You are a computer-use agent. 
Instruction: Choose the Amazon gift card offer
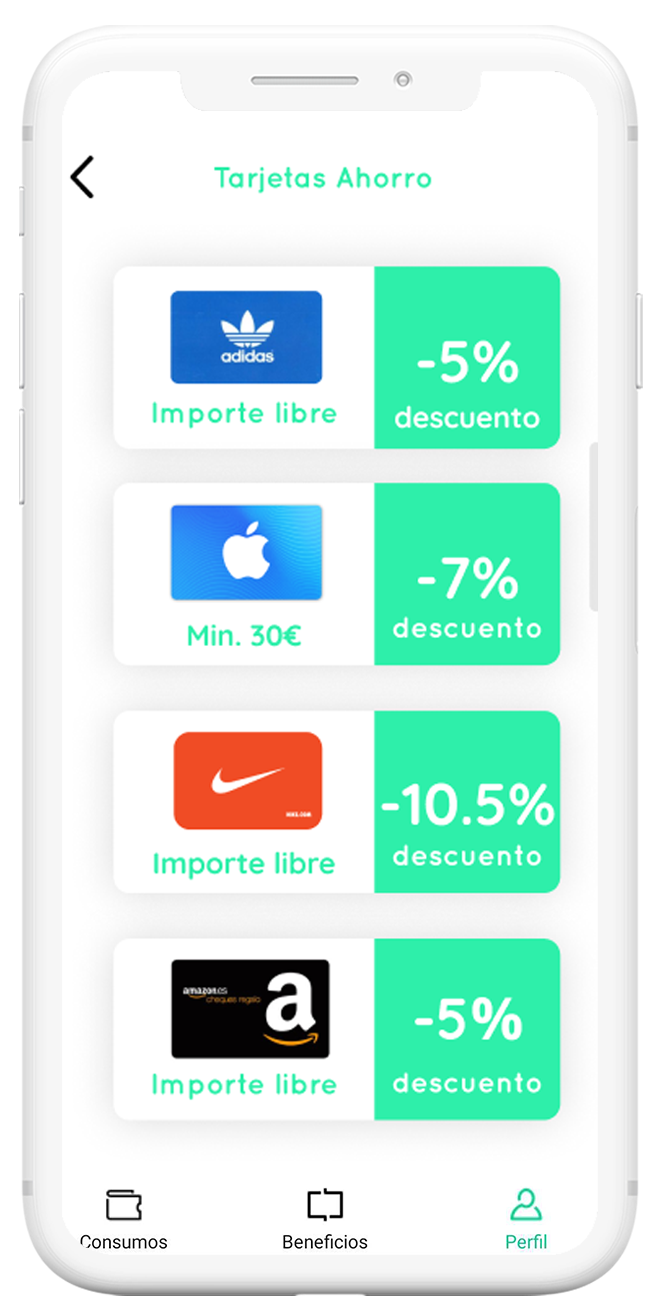tap(336, 1029)
